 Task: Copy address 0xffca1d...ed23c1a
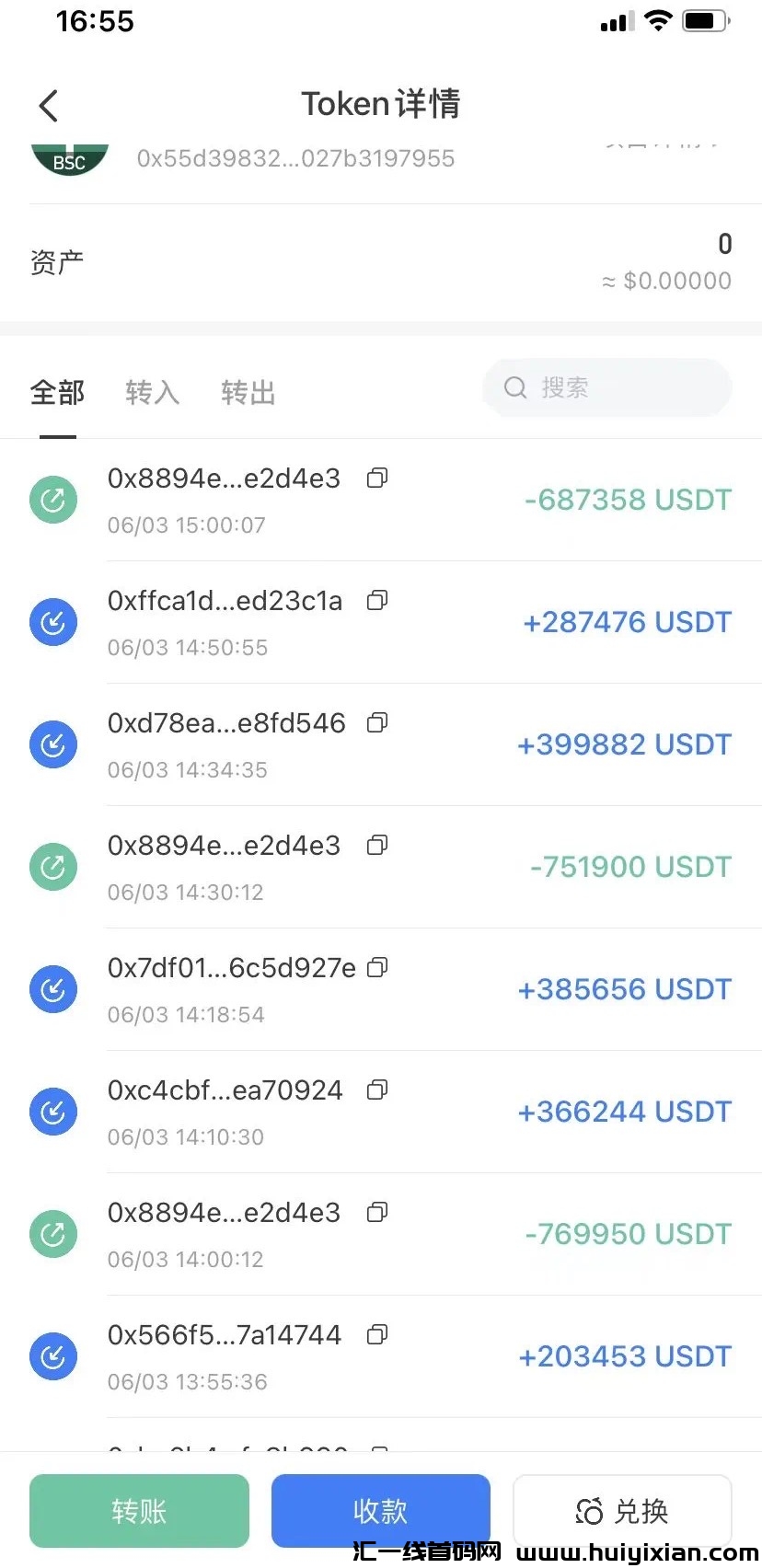(x=377, y=601)
